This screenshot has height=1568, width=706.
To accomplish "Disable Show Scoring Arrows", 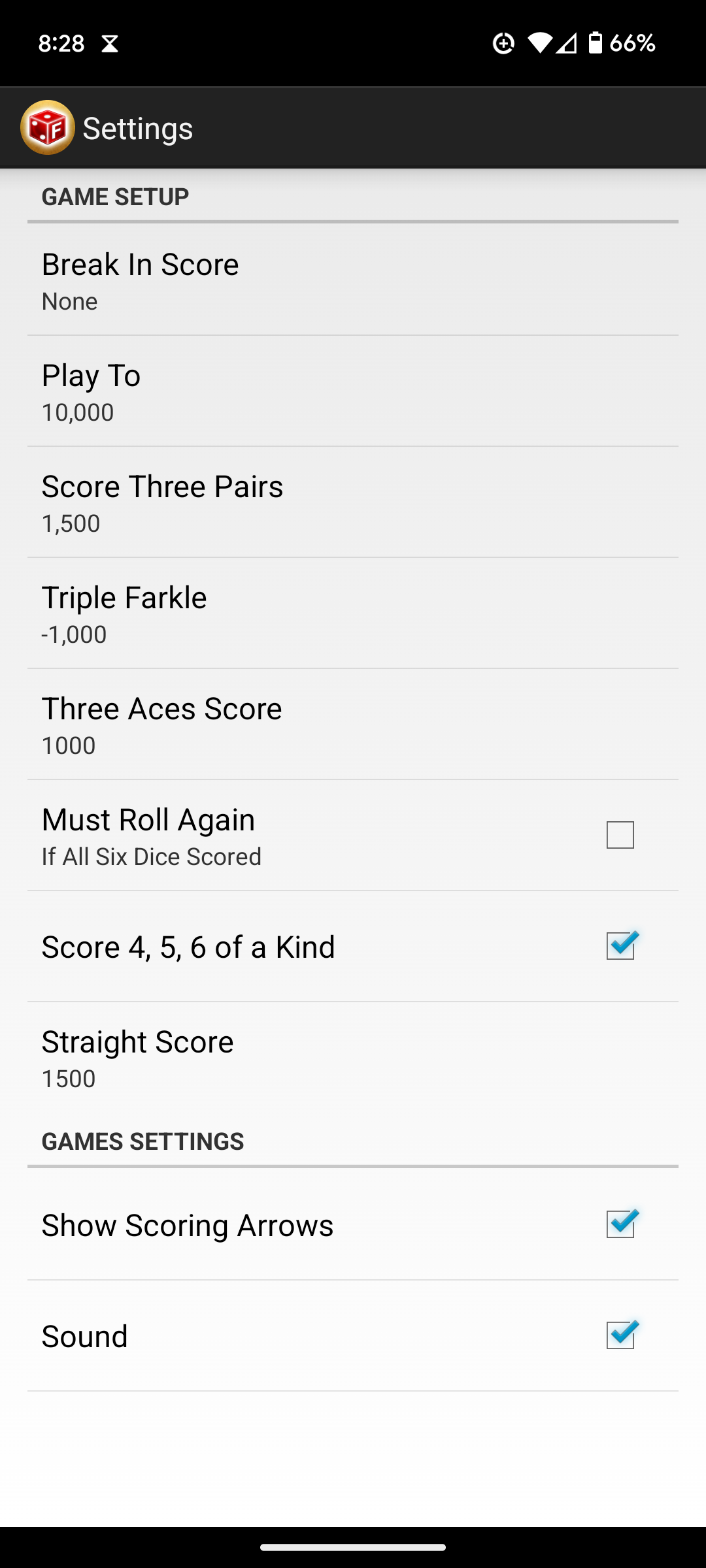I will 620,1224.
